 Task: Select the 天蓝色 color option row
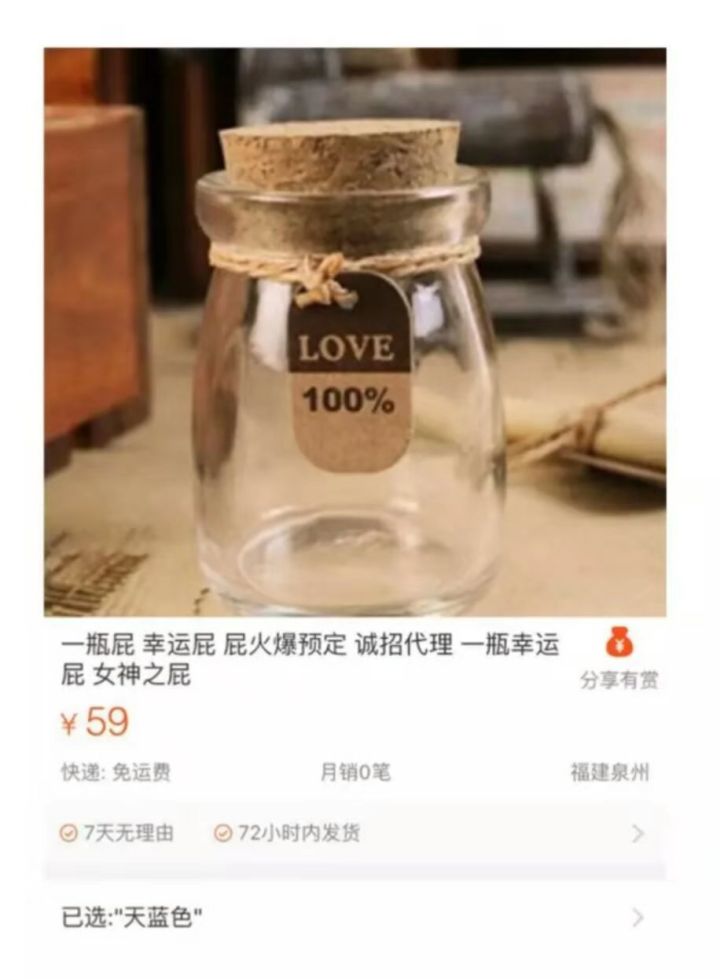[x=135, y=917]
